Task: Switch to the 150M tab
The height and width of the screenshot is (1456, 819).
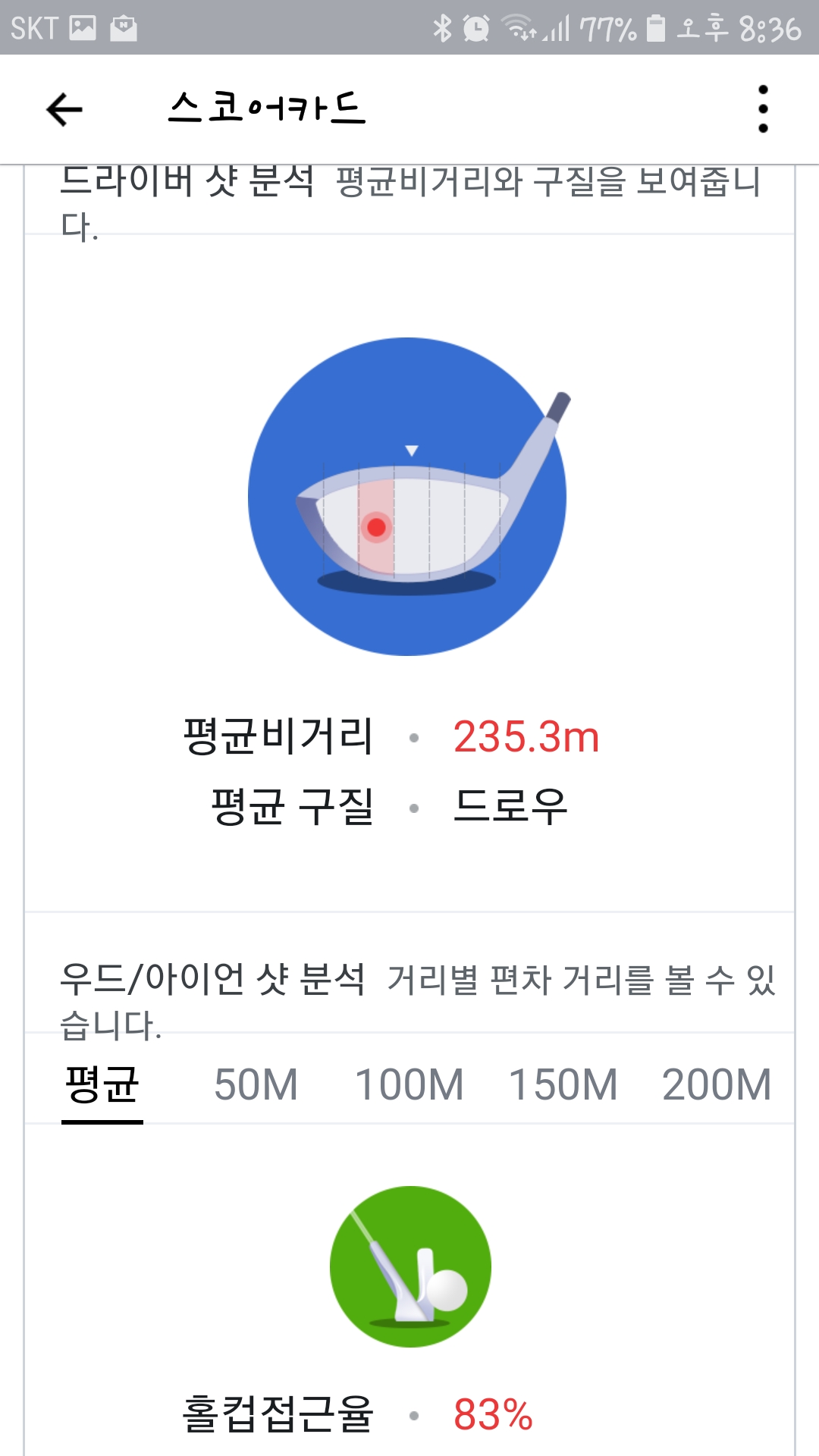Action: click(563, 1084)
